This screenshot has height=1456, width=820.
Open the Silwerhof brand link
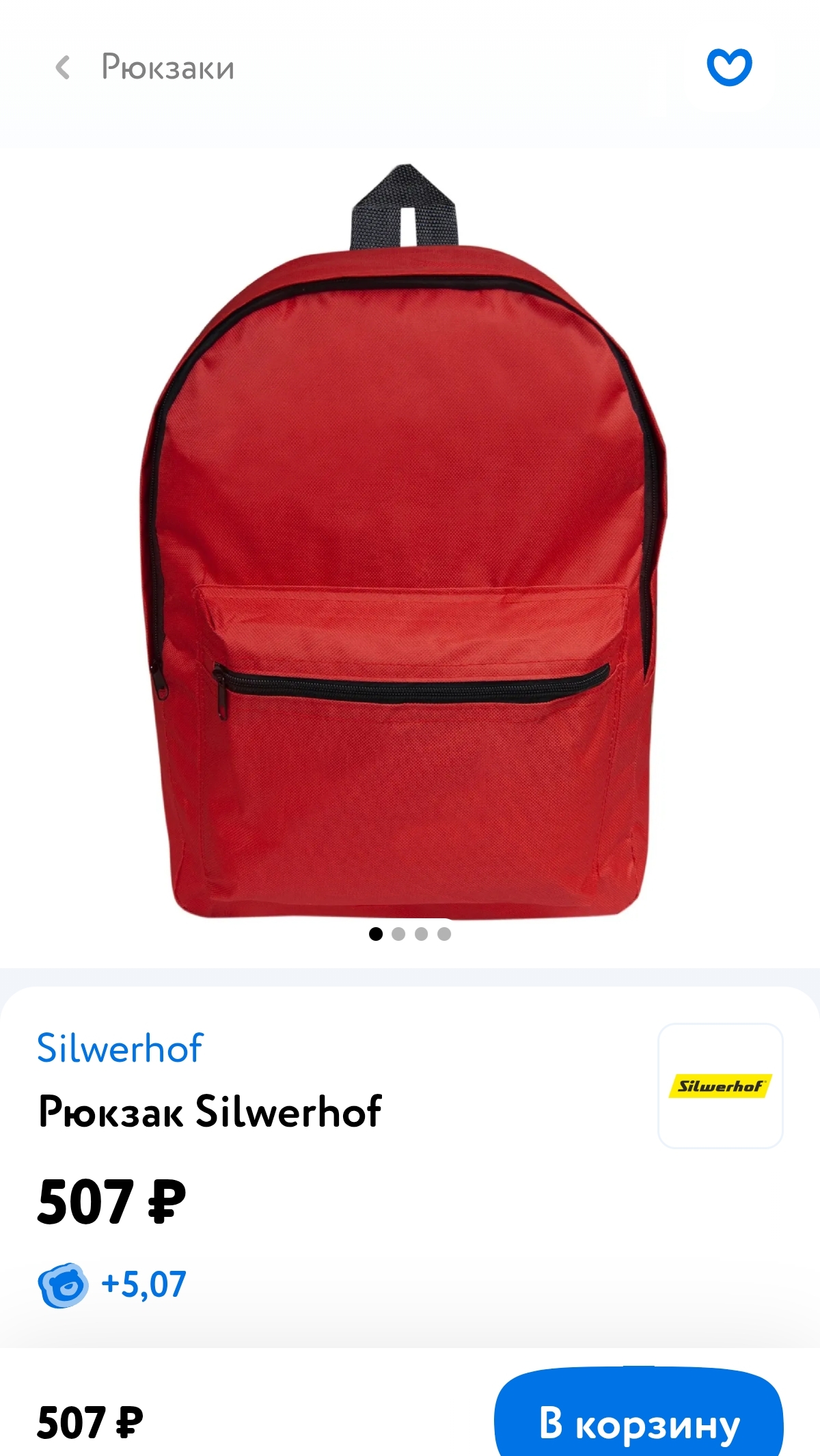[x=120, y=1048]
